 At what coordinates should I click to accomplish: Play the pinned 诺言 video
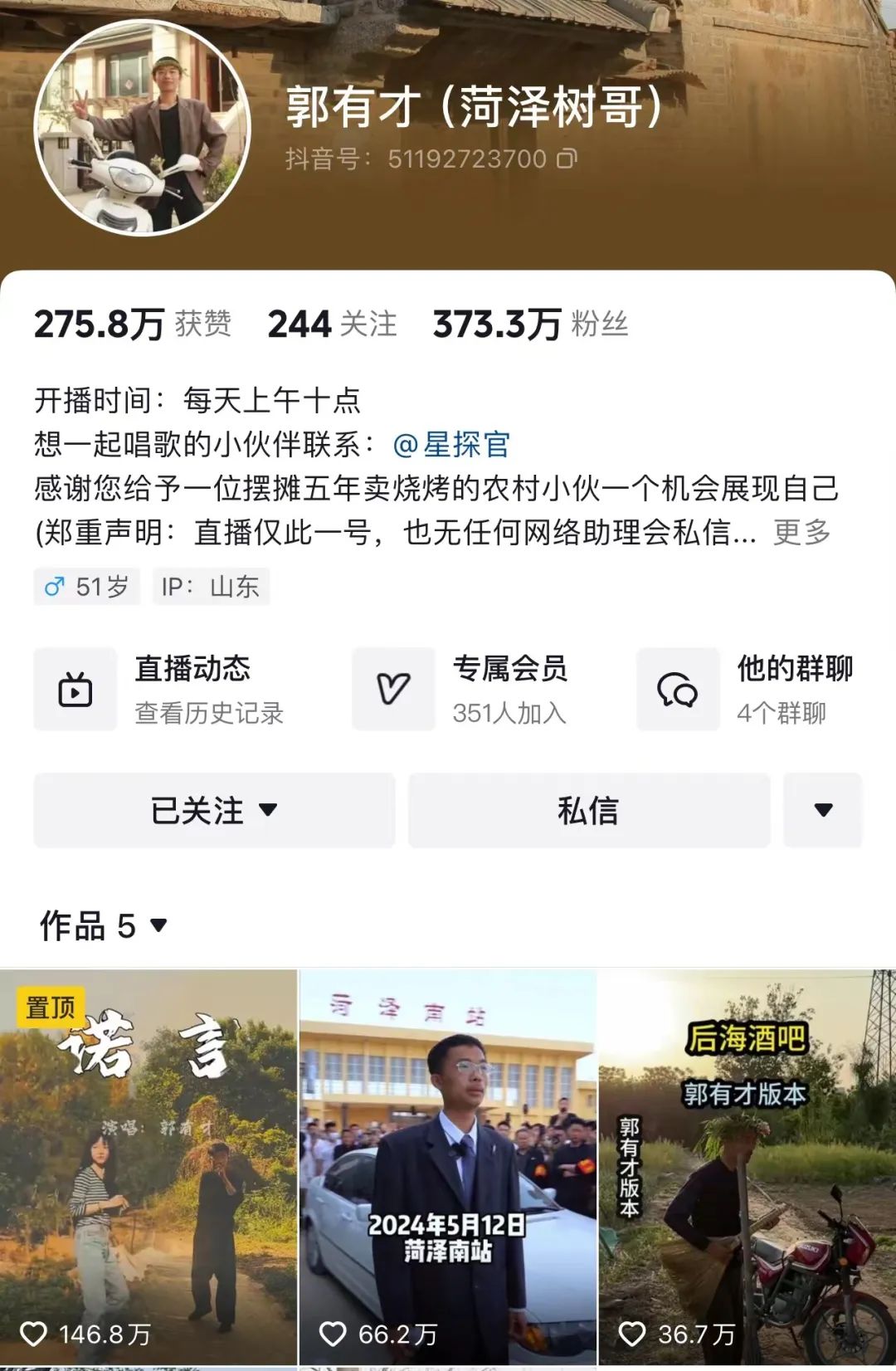(x=148, y=1166)
